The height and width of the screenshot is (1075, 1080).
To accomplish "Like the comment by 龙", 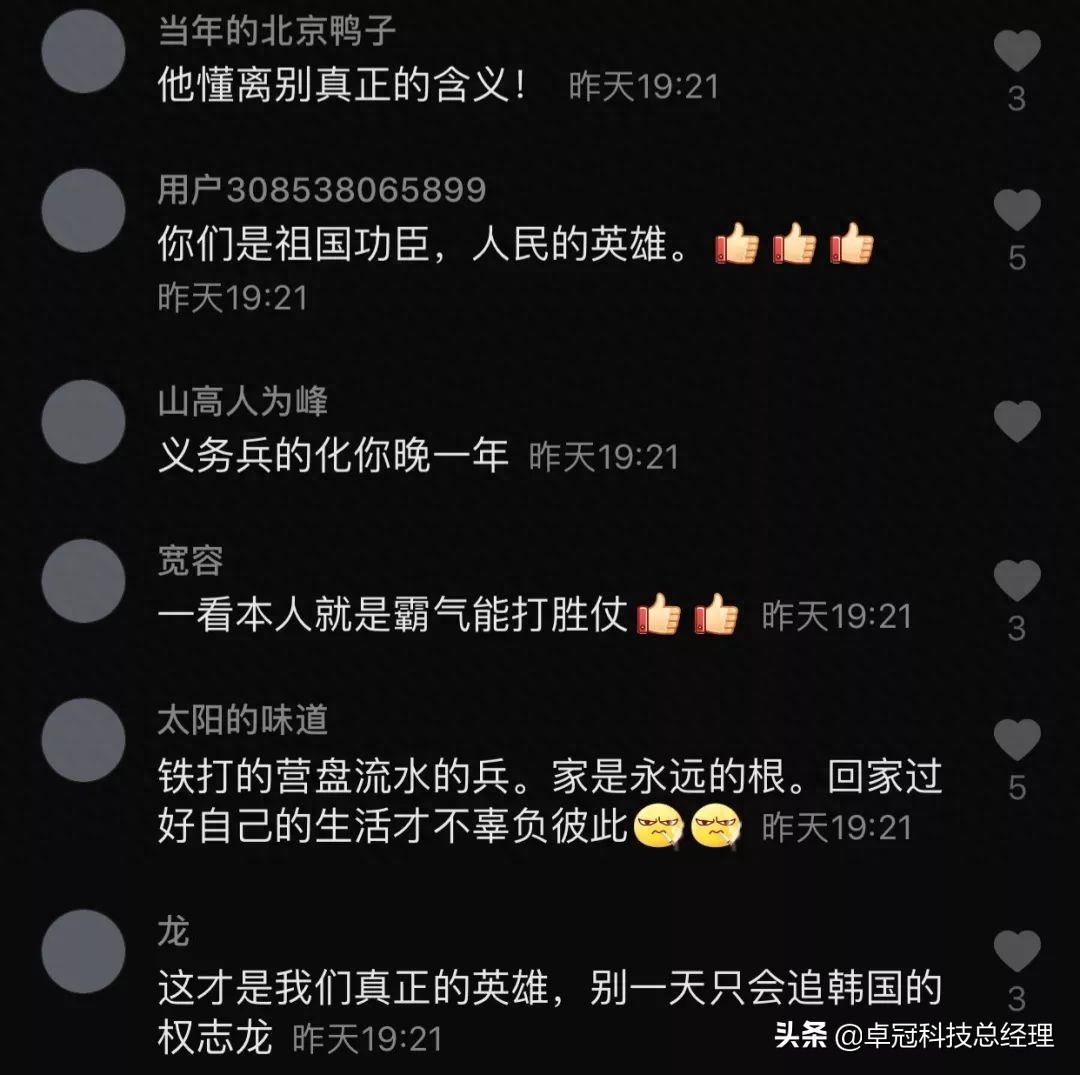I will click(1017, 951).
